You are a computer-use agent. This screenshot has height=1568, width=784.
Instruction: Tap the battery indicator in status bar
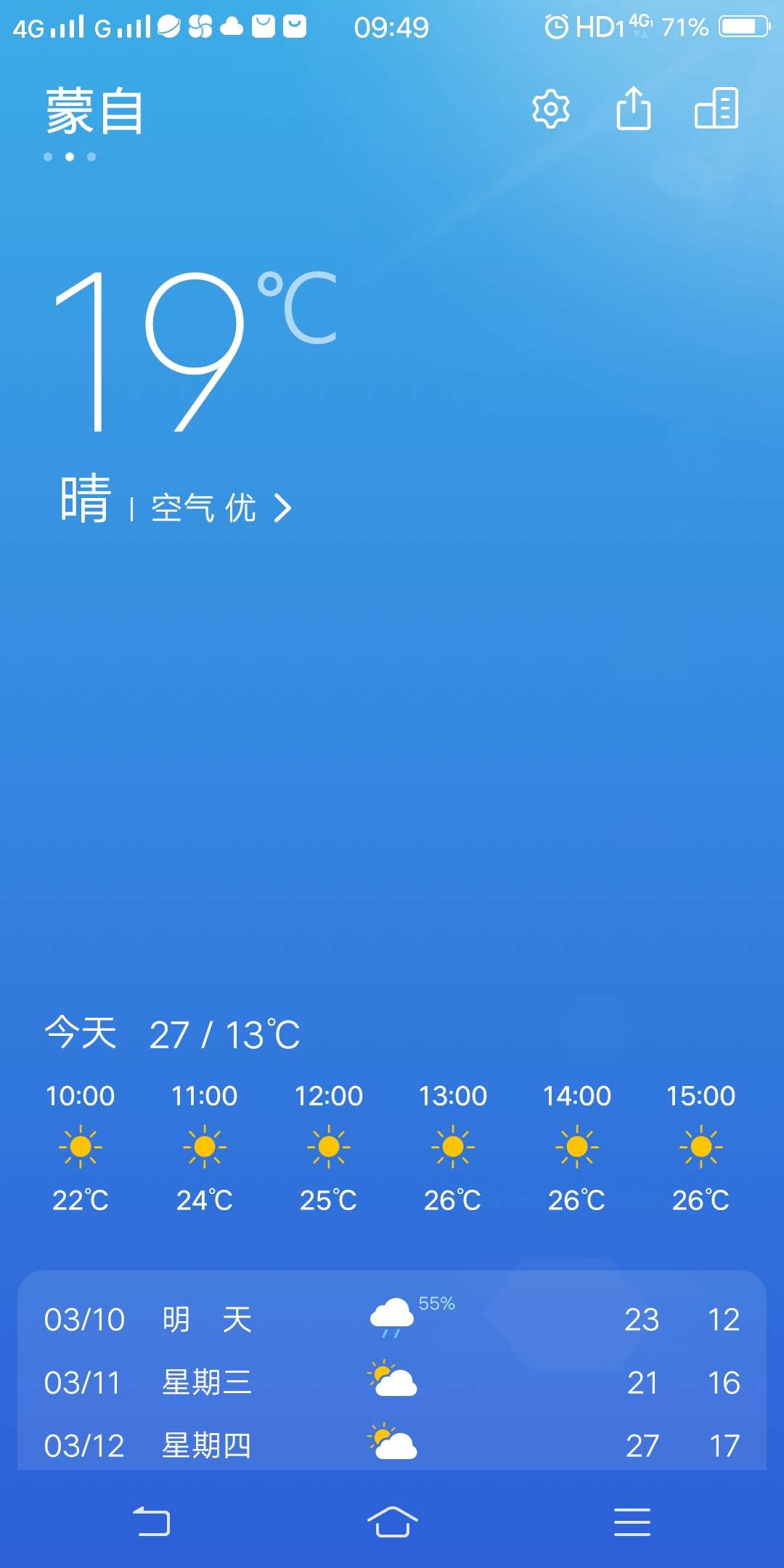740,27
